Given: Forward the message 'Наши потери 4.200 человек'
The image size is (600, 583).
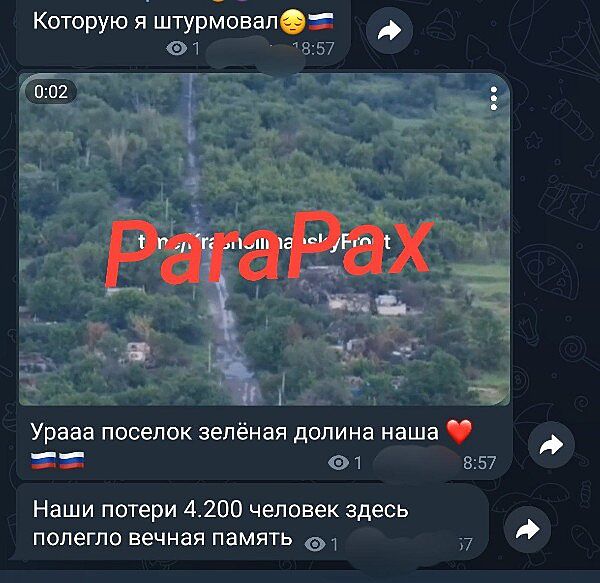Looking at the screenshot, I should [x=526, y=530].
